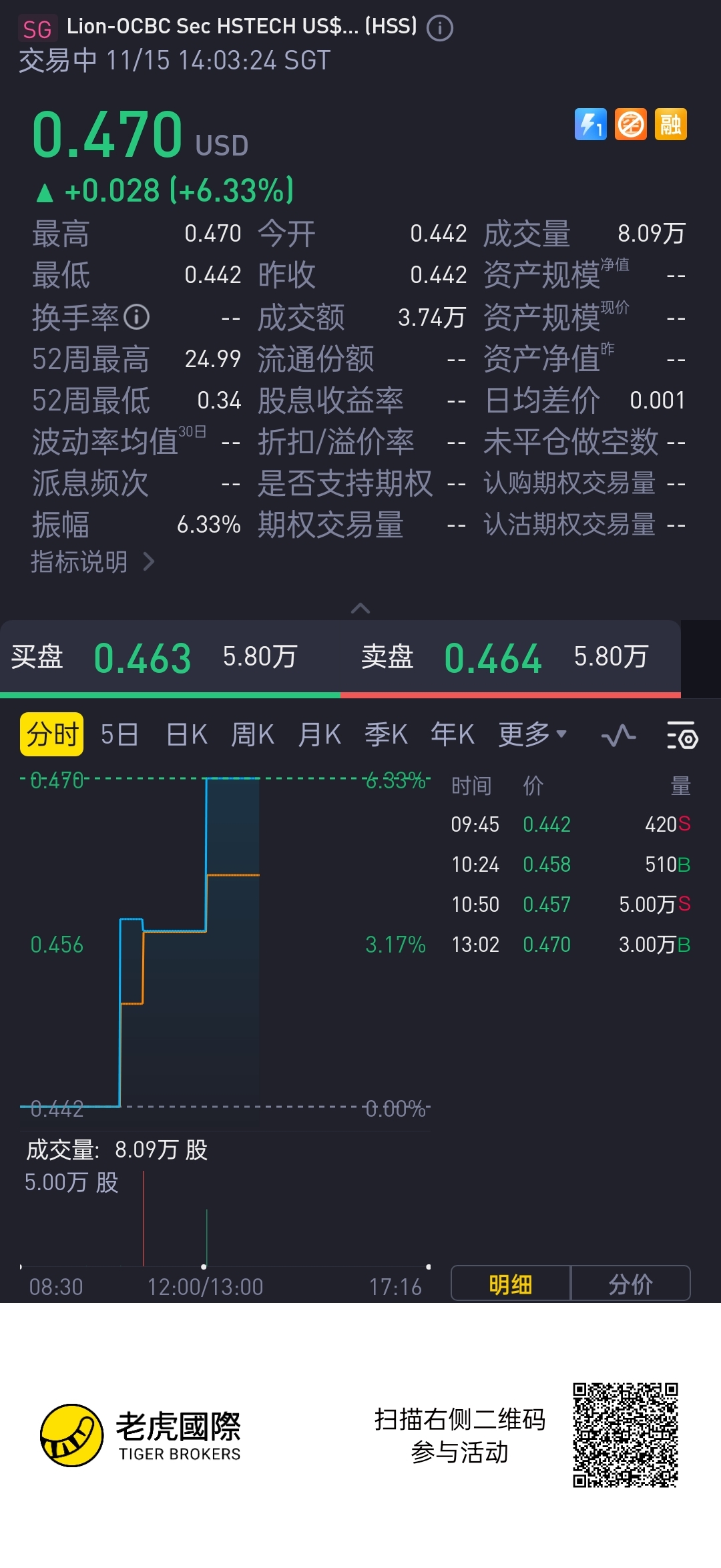
Task: Switch to the 日K chart
Action: pyautogui.click(x=186, y=735)
